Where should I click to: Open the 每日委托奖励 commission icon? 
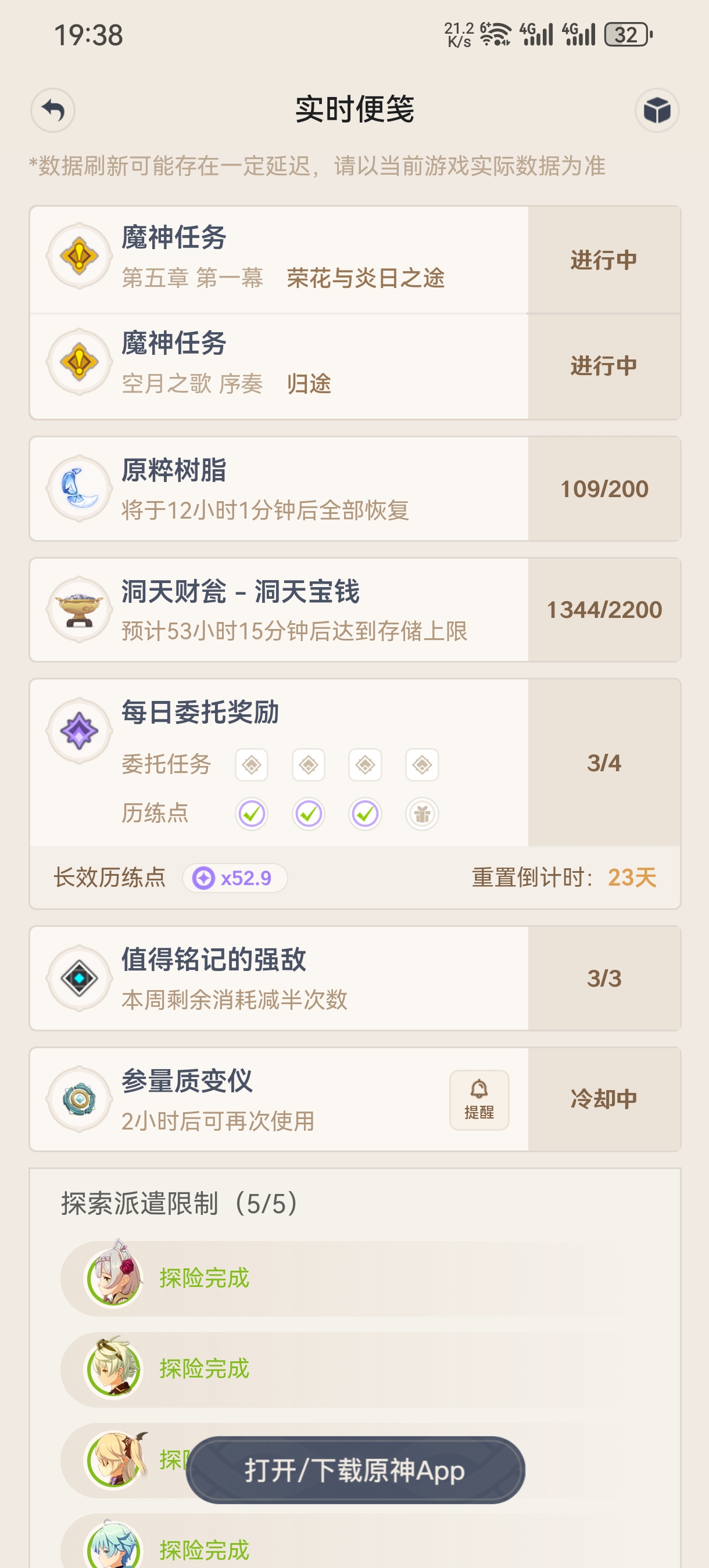[x=80, y=731]
